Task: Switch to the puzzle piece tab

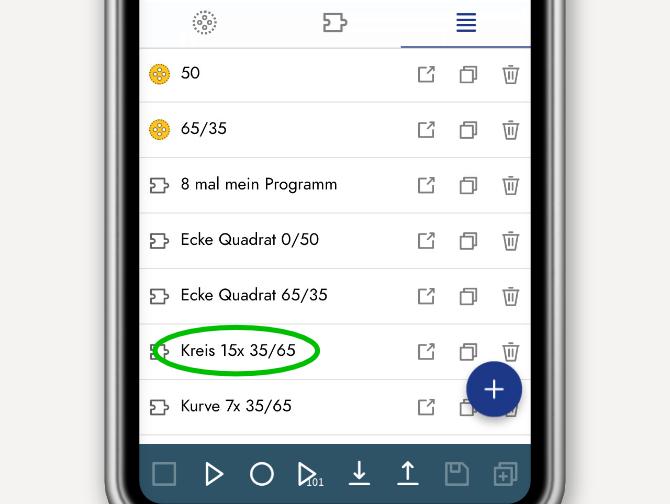Action: [x=335, y=22]
